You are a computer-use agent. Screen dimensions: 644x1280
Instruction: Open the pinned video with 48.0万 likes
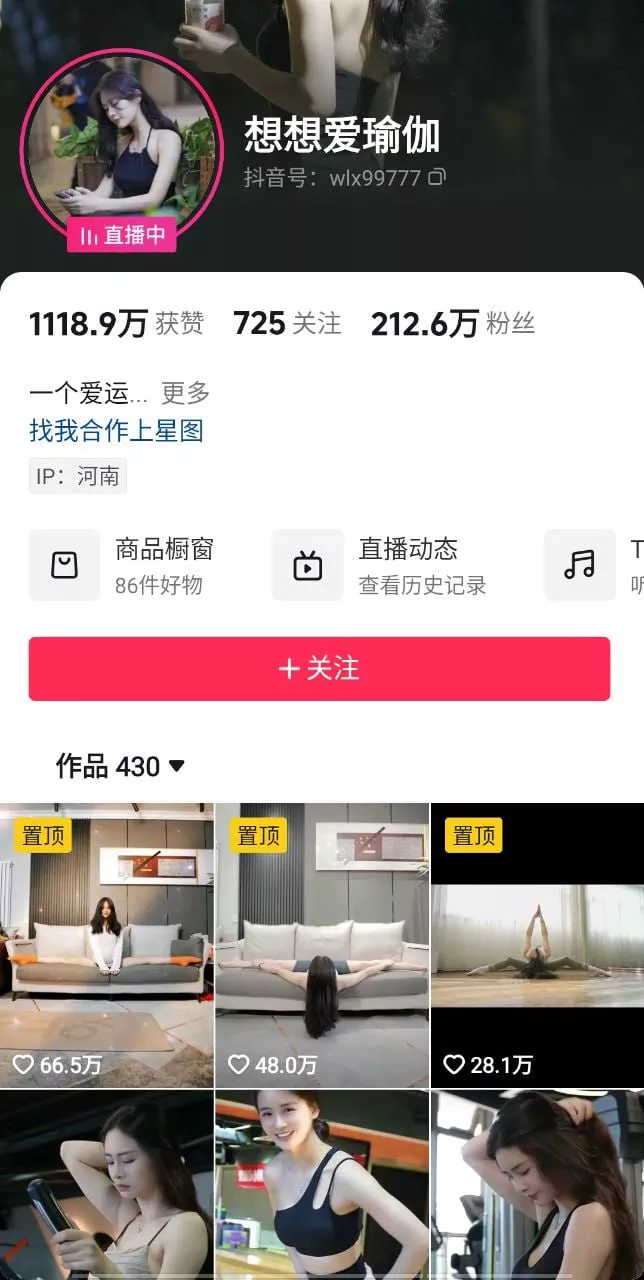coord(322,945)
